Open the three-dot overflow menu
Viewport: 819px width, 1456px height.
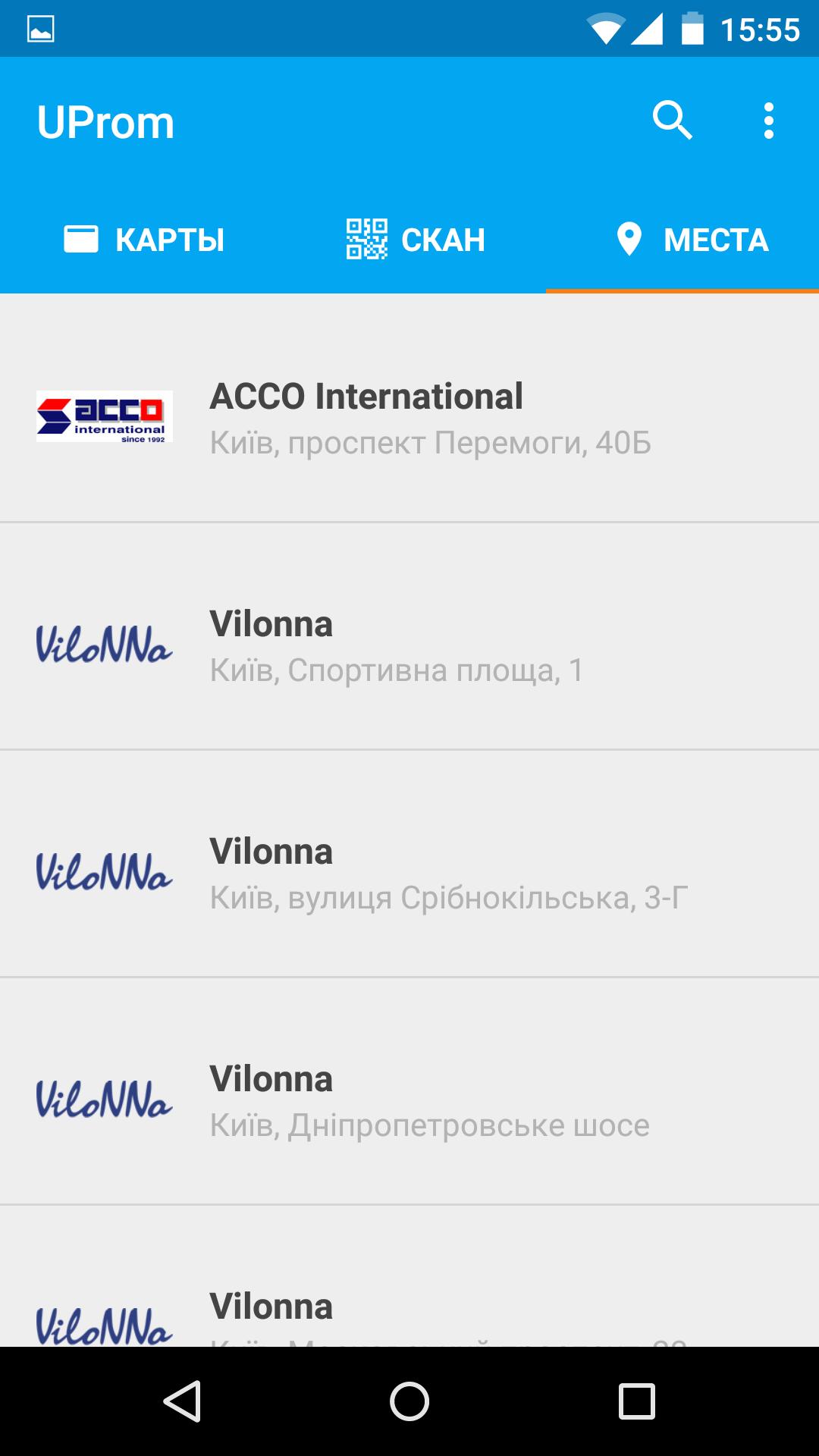768,121
